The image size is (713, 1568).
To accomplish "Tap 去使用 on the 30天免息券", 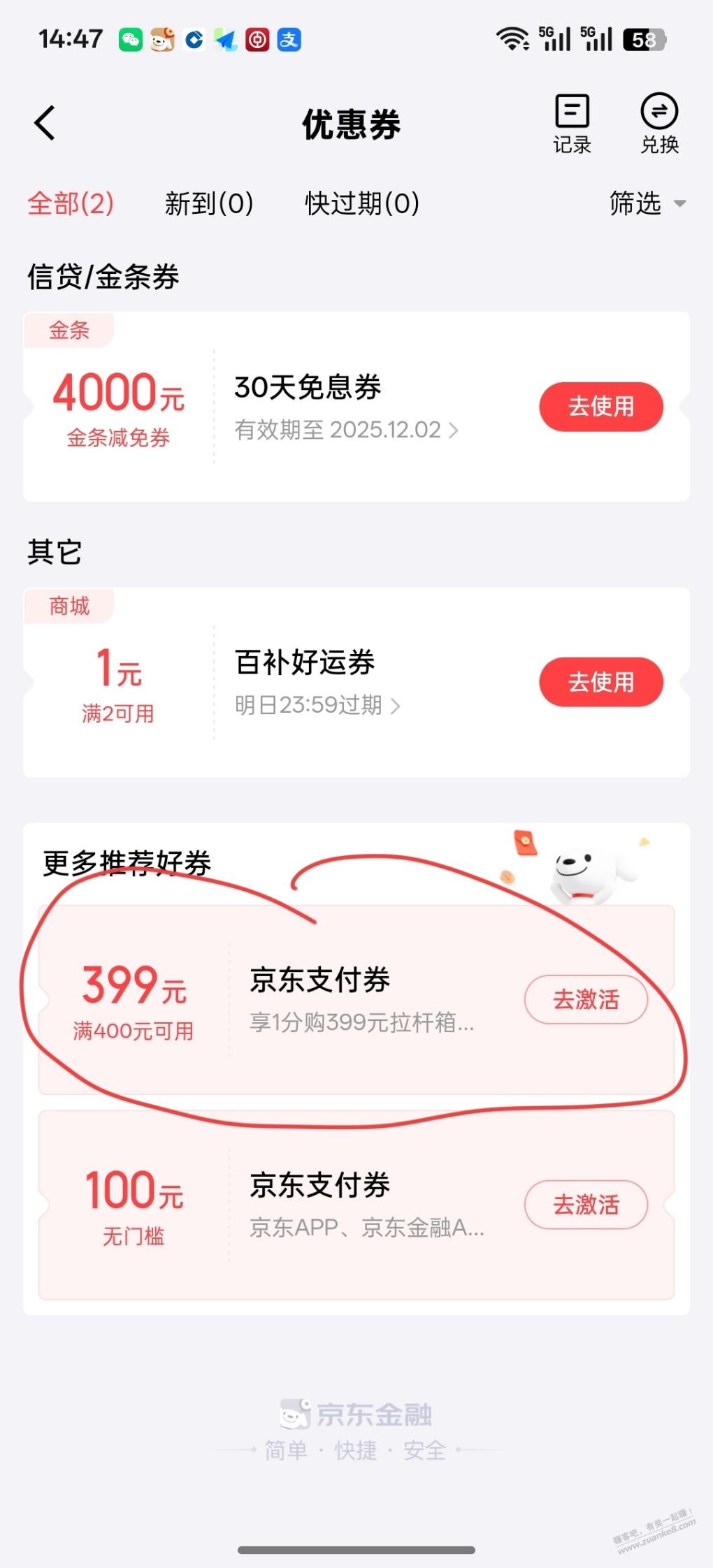I will (600, 407).
